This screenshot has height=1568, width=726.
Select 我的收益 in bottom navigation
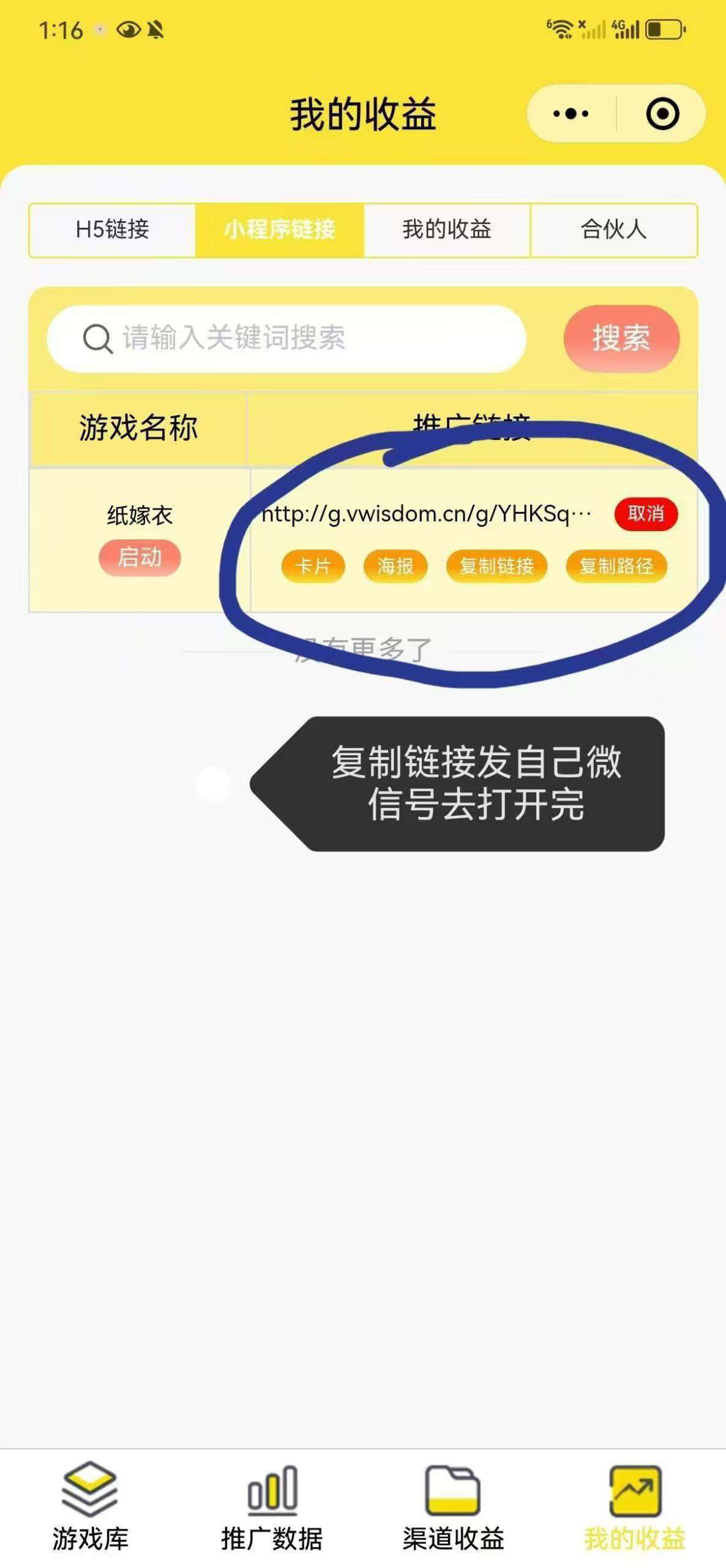coord(635,1508)
